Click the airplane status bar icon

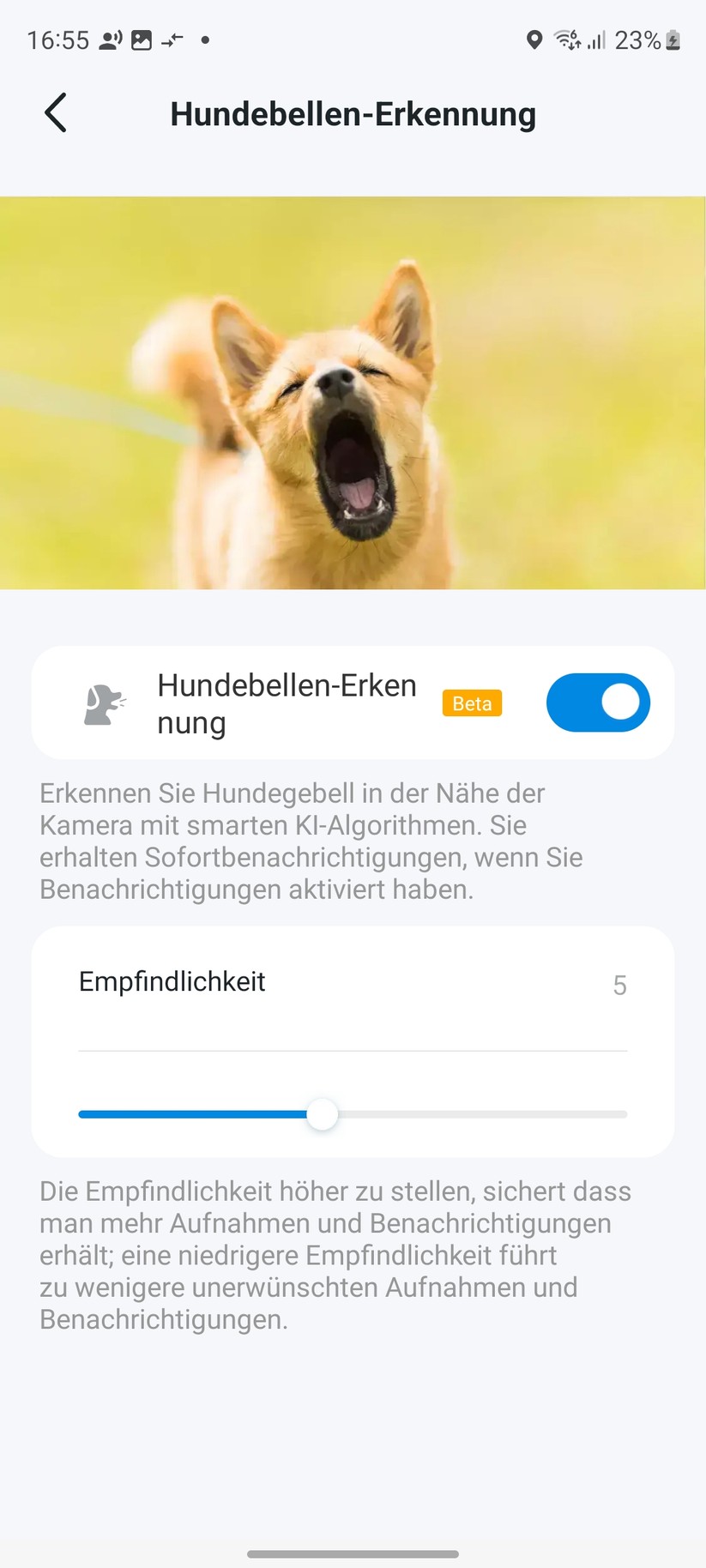[172, 39]
